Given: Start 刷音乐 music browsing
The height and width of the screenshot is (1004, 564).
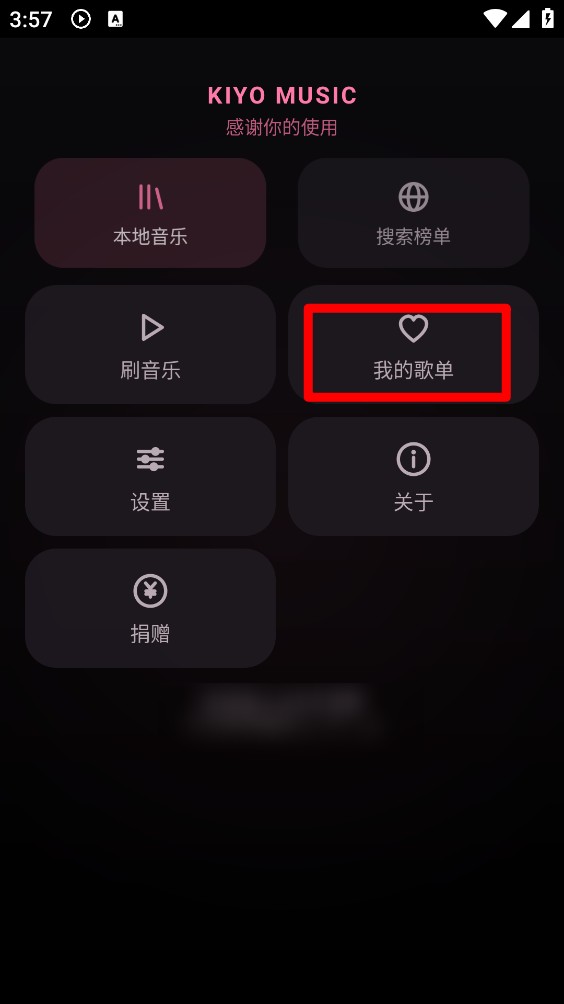Looking at the screenshot, I should (150, 344).
